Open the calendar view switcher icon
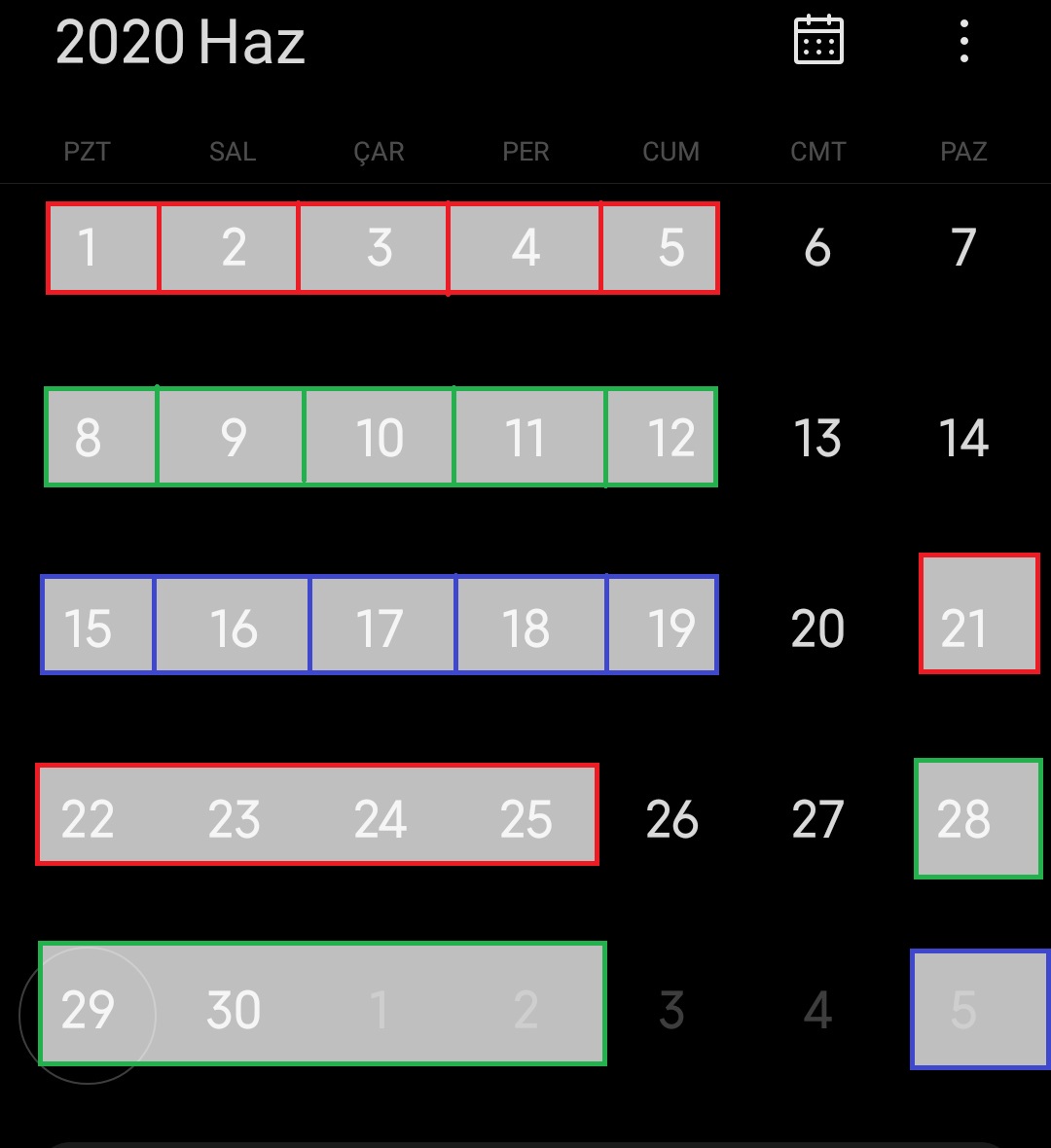Screen dimensions: 1051x1148 click(x=817, y=41)
